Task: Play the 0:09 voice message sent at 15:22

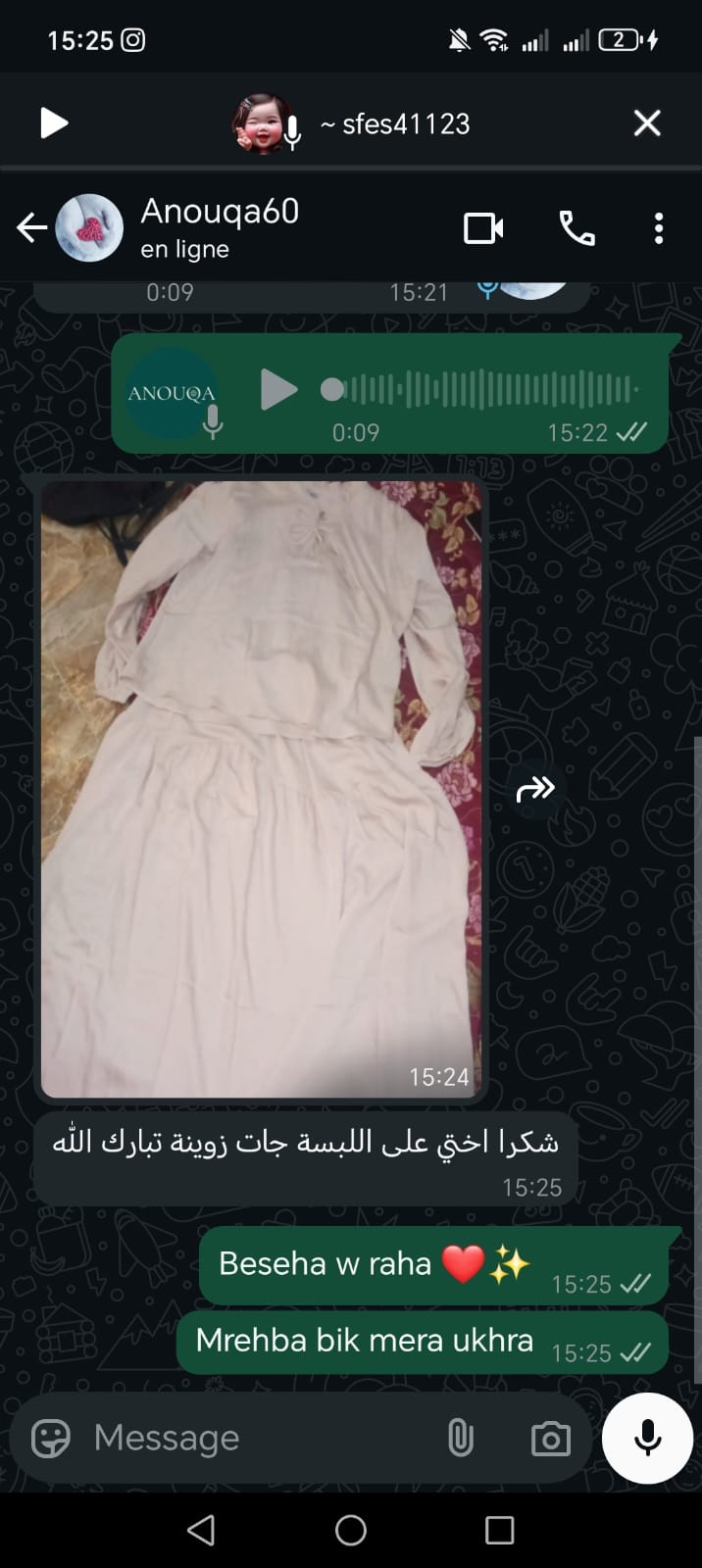Action: click(278, 390)
